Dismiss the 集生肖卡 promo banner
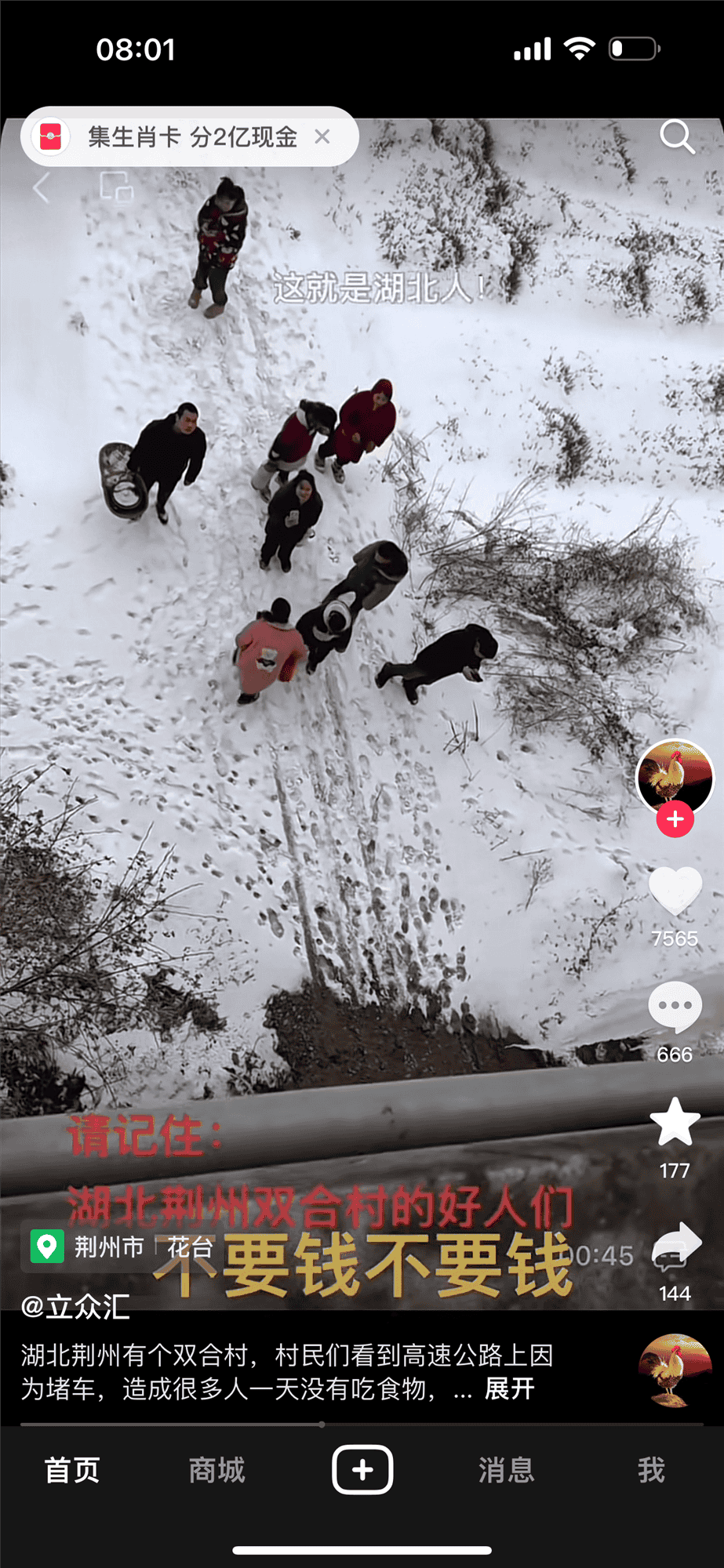 322,136
